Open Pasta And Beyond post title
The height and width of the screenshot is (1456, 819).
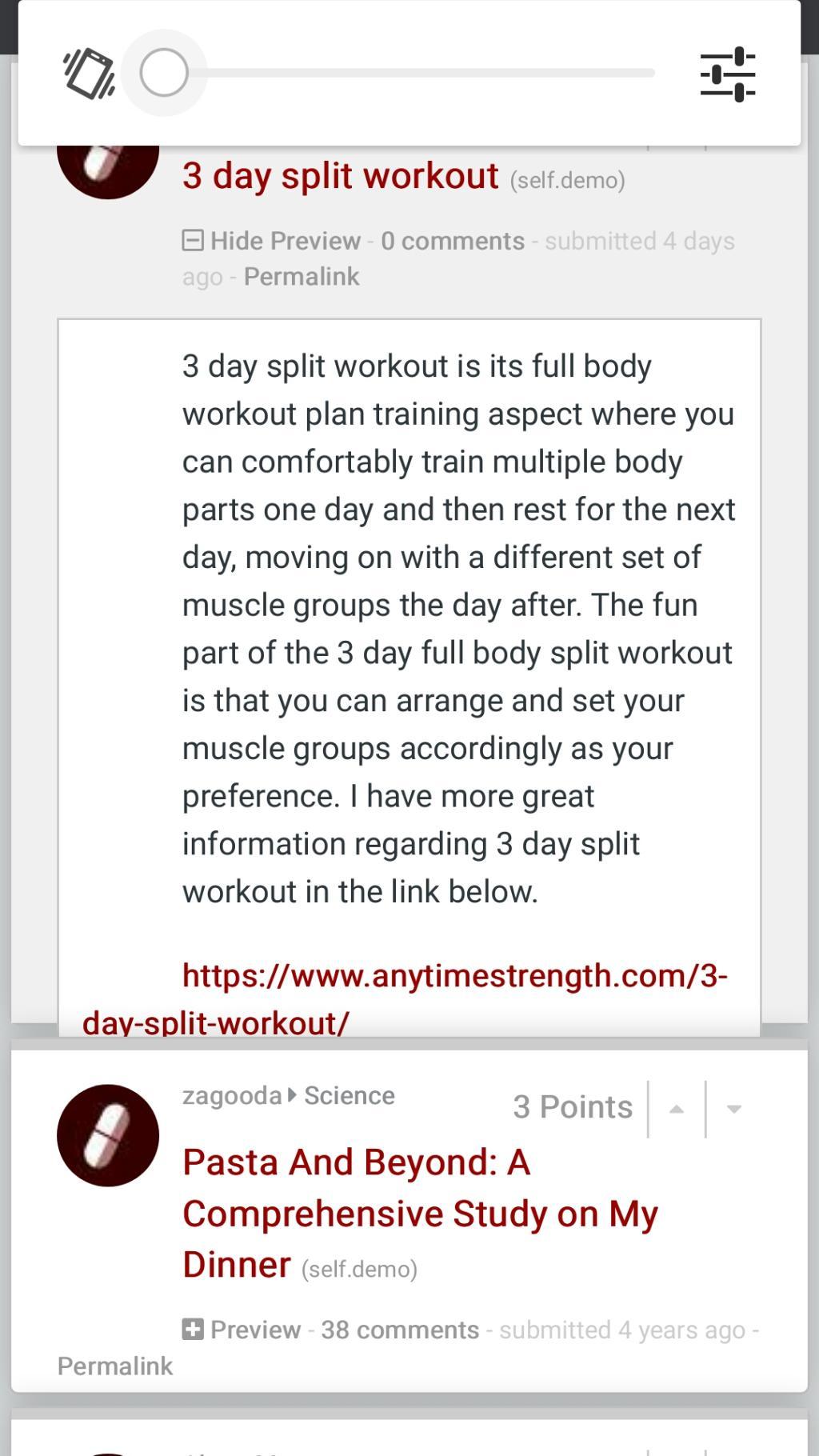click(418, 1213)
